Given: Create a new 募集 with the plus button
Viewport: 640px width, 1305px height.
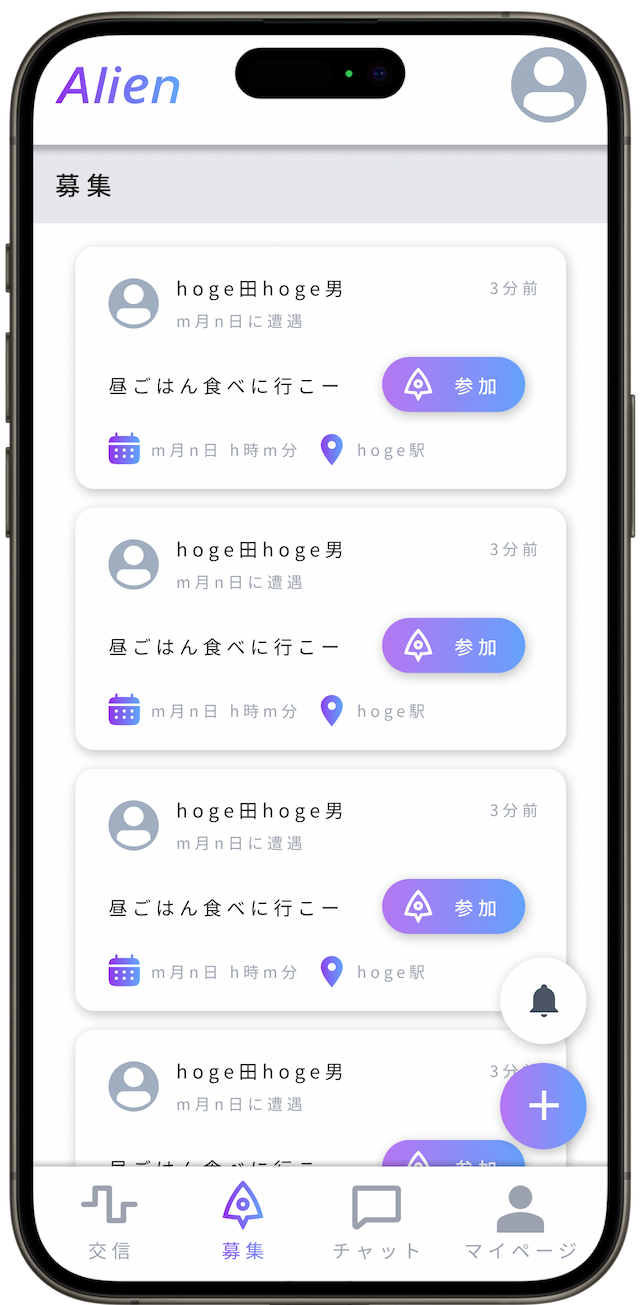Looking at the screenshot, I should 543,1106.
